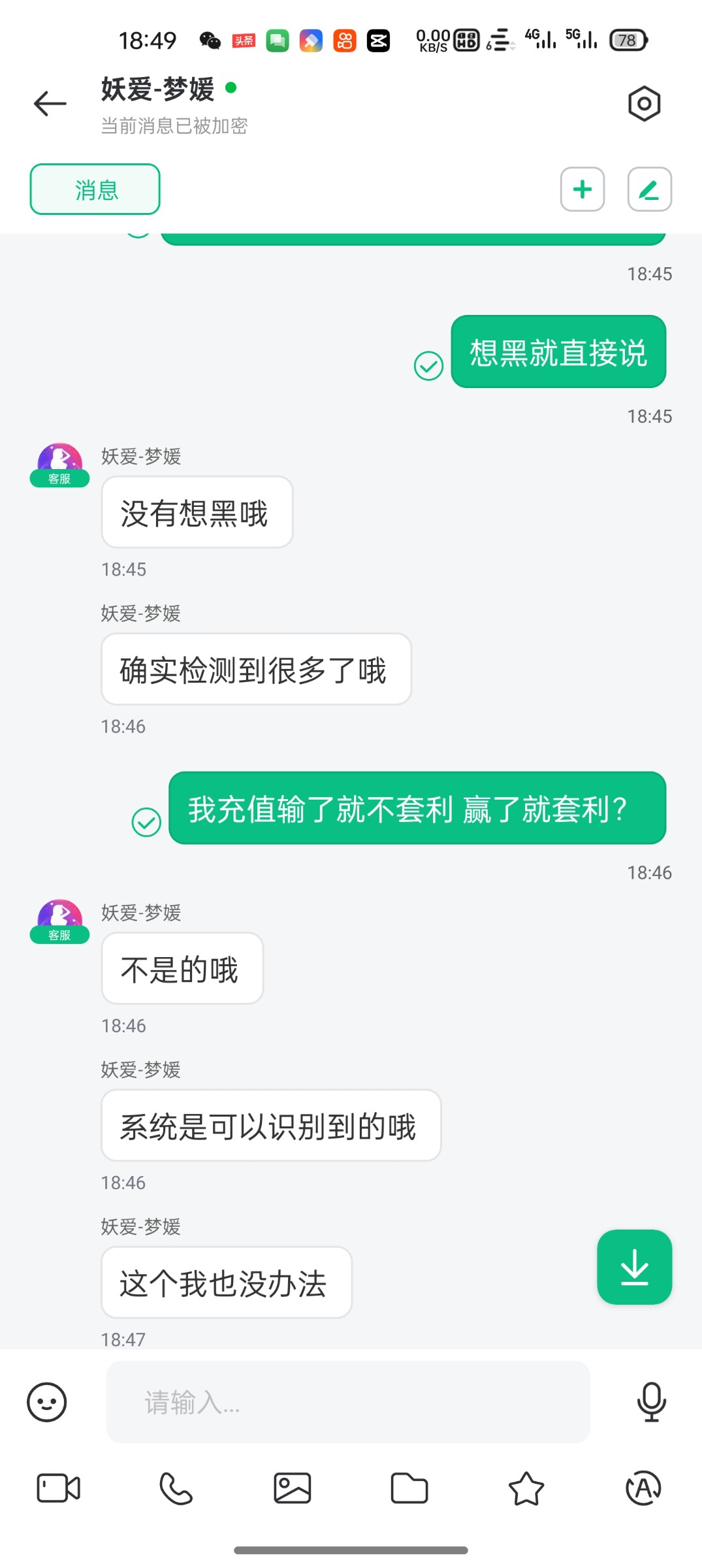Tap the microphone for voice input
Screen dimensions: 702x1568
coord(651,1401)
